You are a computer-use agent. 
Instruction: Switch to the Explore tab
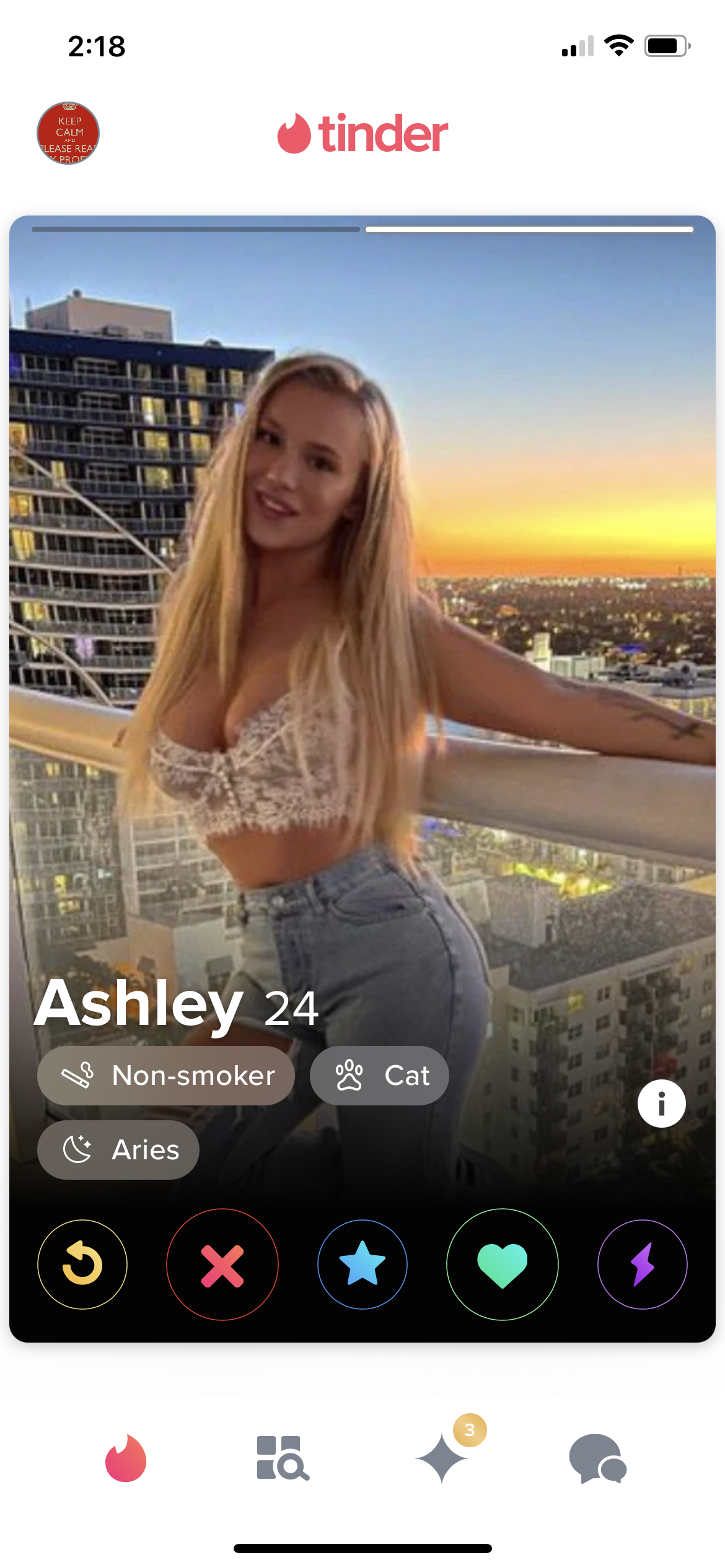283,1458
